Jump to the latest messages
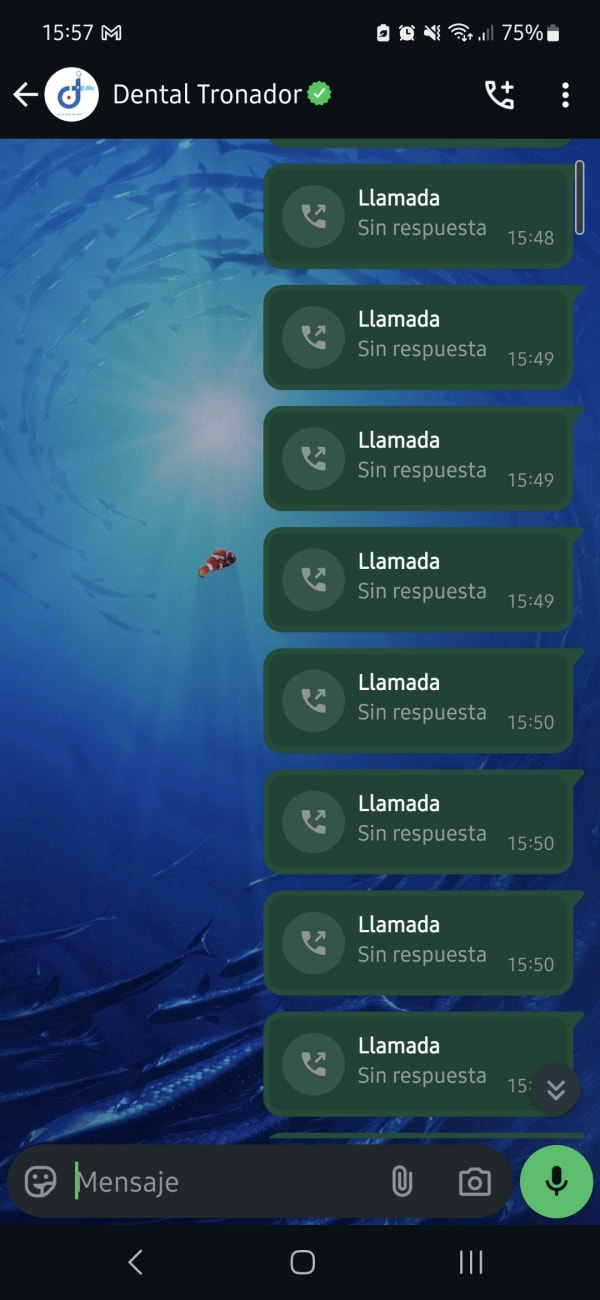This screenshot has height=1300, width=600. [556, 1089]
